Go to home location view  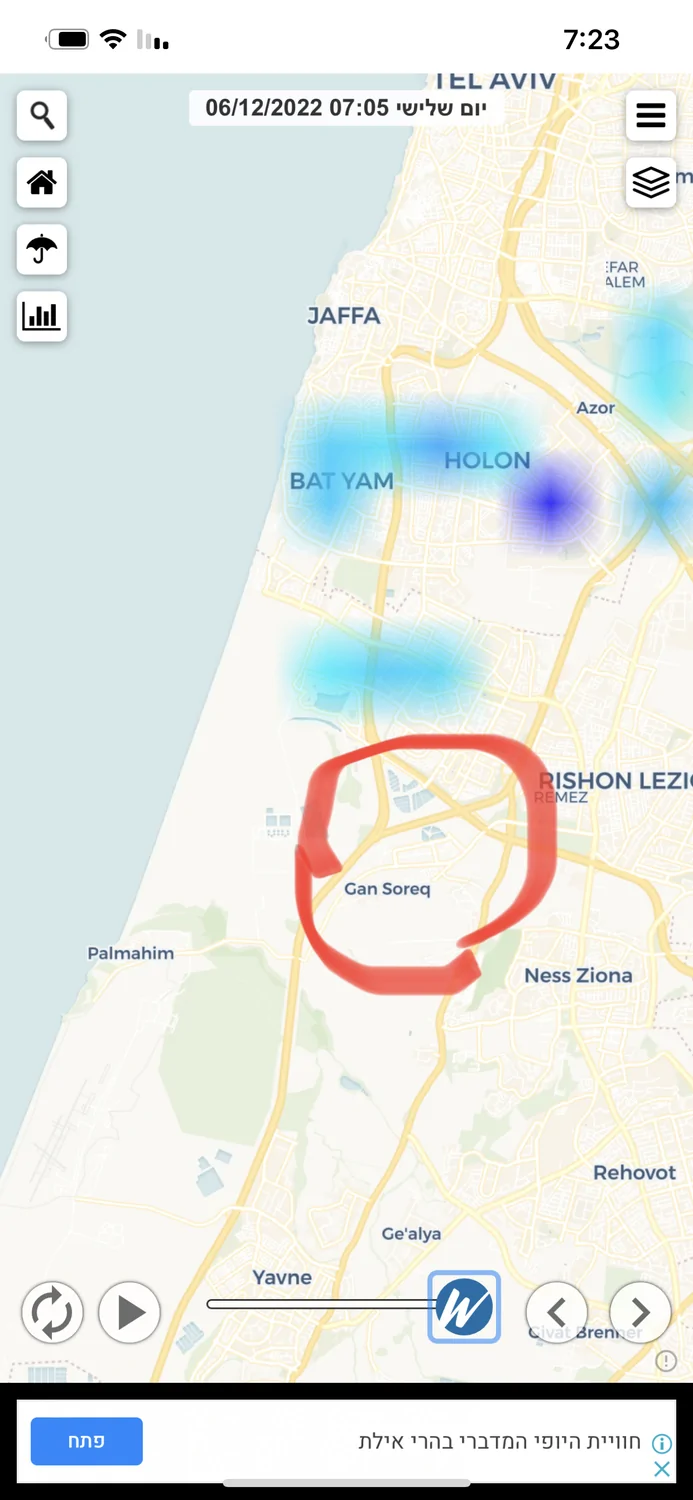pyautogui.click(x=42, y=183)
